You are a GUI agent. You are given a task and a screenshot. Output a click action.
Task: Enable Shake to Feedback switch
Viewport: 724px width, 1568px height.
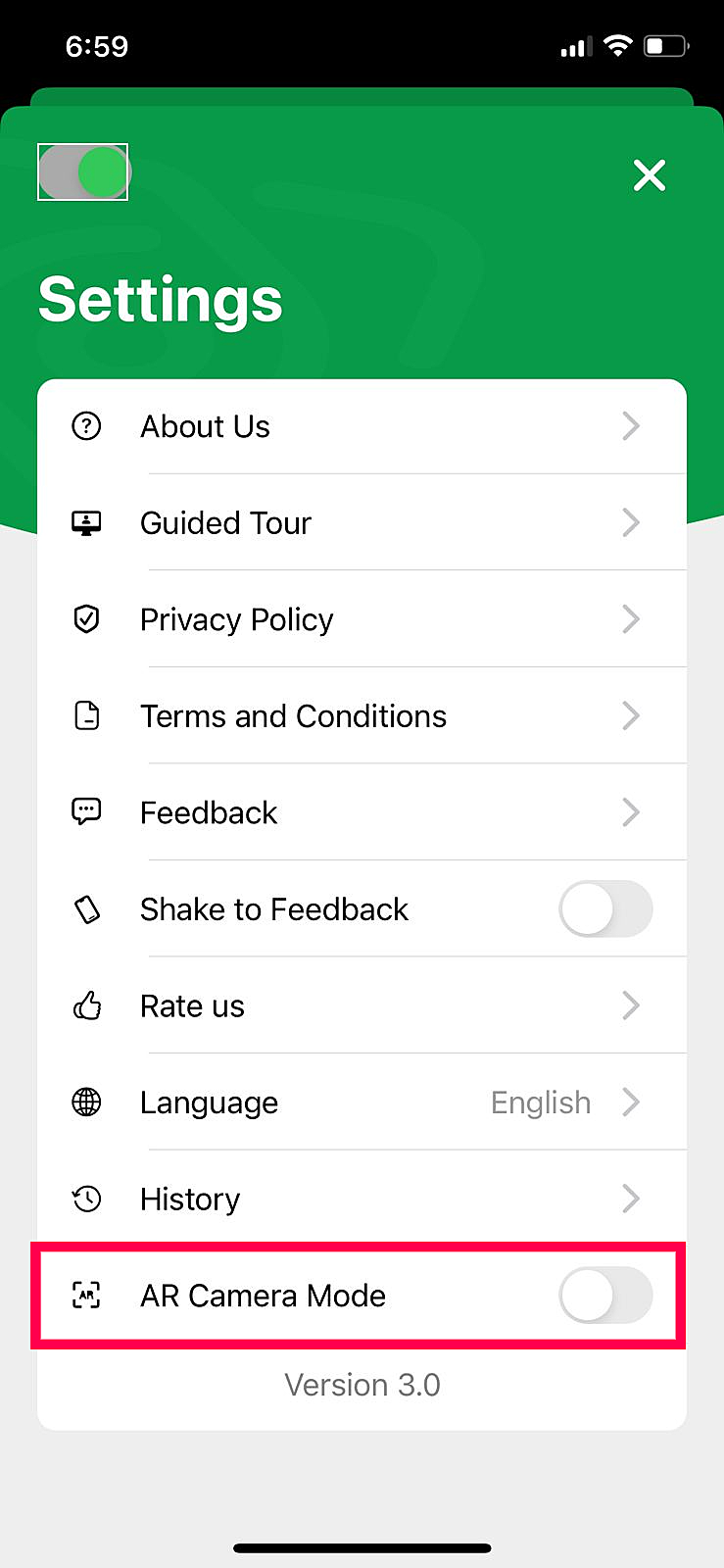605,909
